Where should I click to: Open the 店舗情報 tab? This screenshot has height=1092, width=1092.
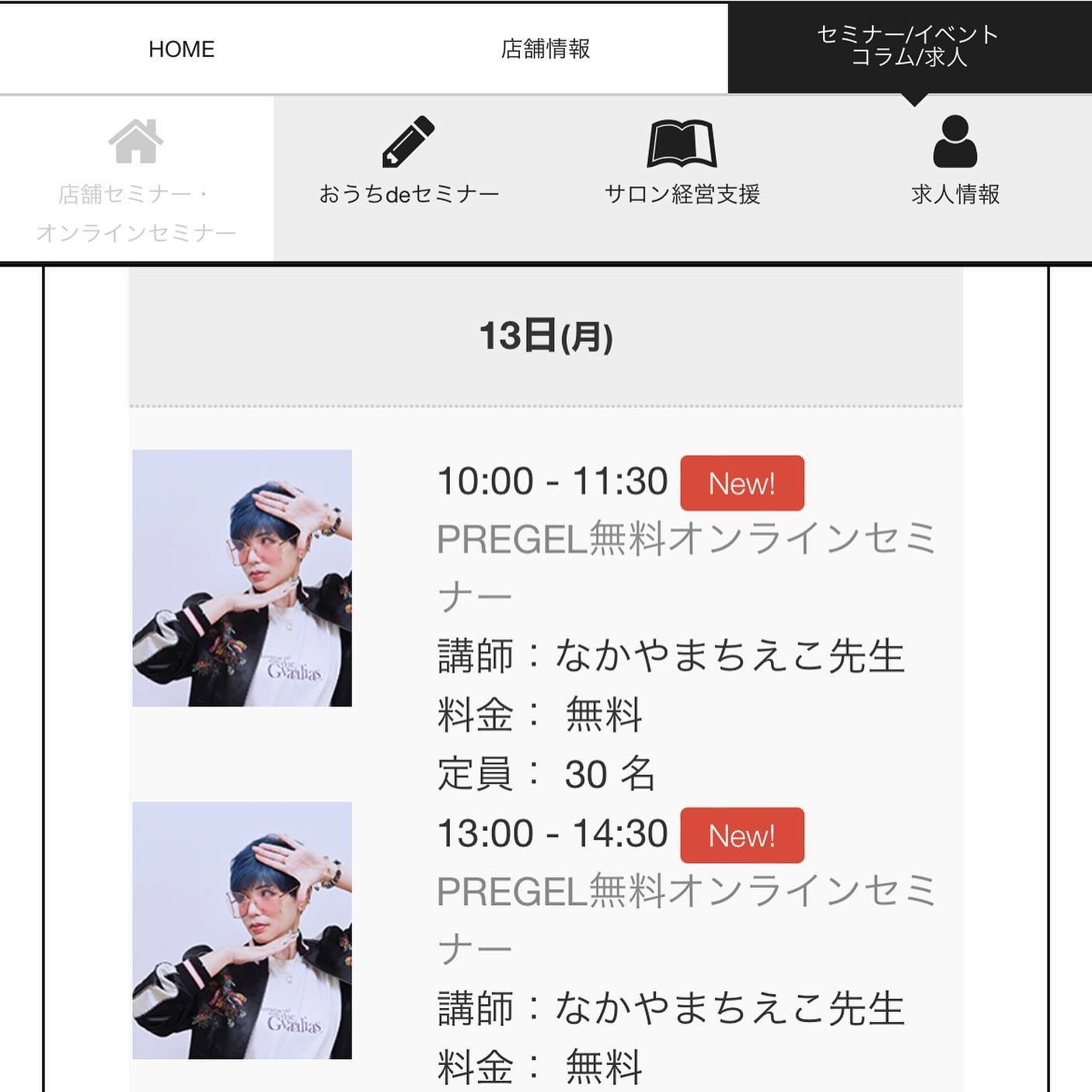[546, 49]
